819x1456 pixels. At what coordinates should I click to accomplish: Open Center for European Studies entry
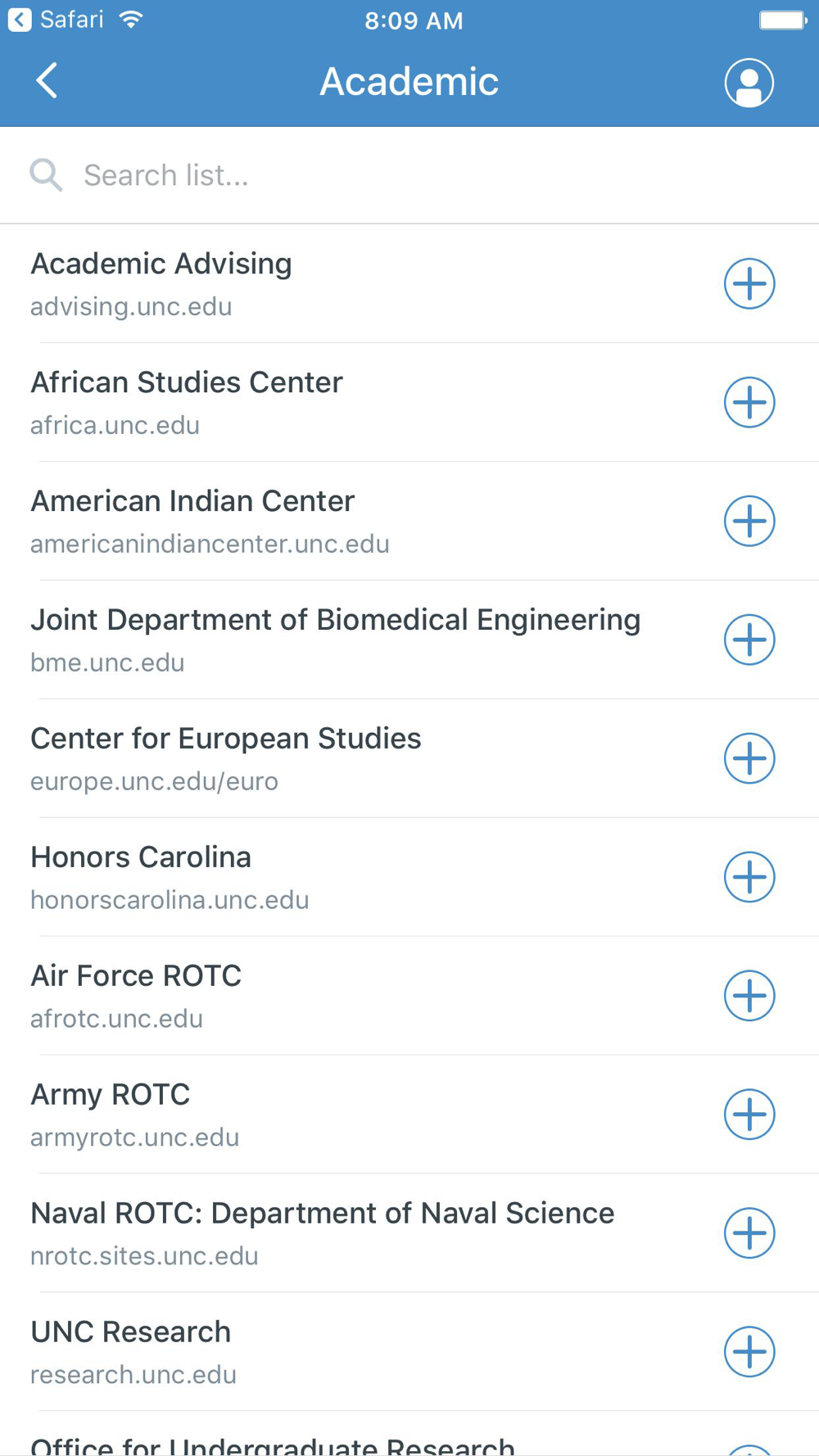[x=409, y=758]
